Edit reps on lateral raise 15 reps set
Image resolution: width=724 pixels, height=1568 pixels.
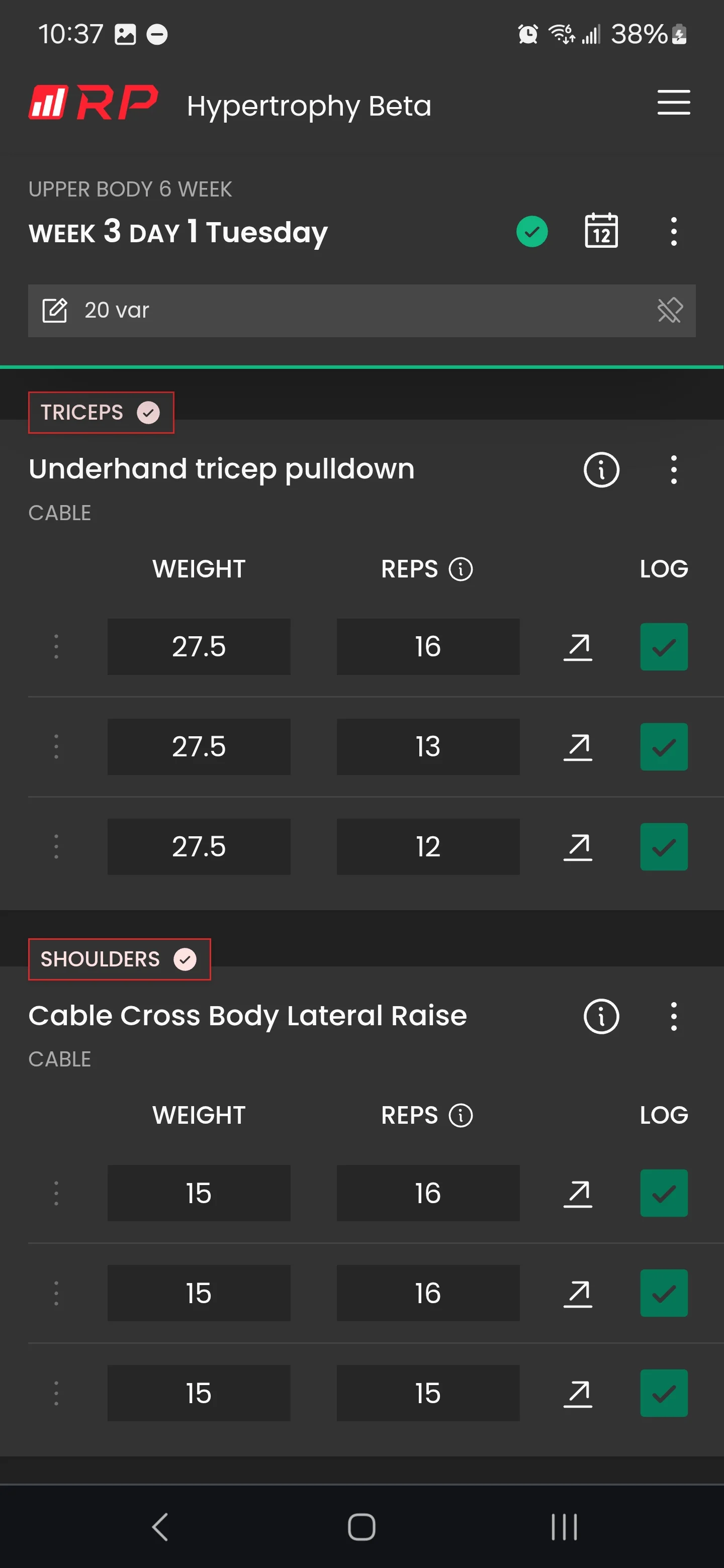click(x=428, y=1393)
